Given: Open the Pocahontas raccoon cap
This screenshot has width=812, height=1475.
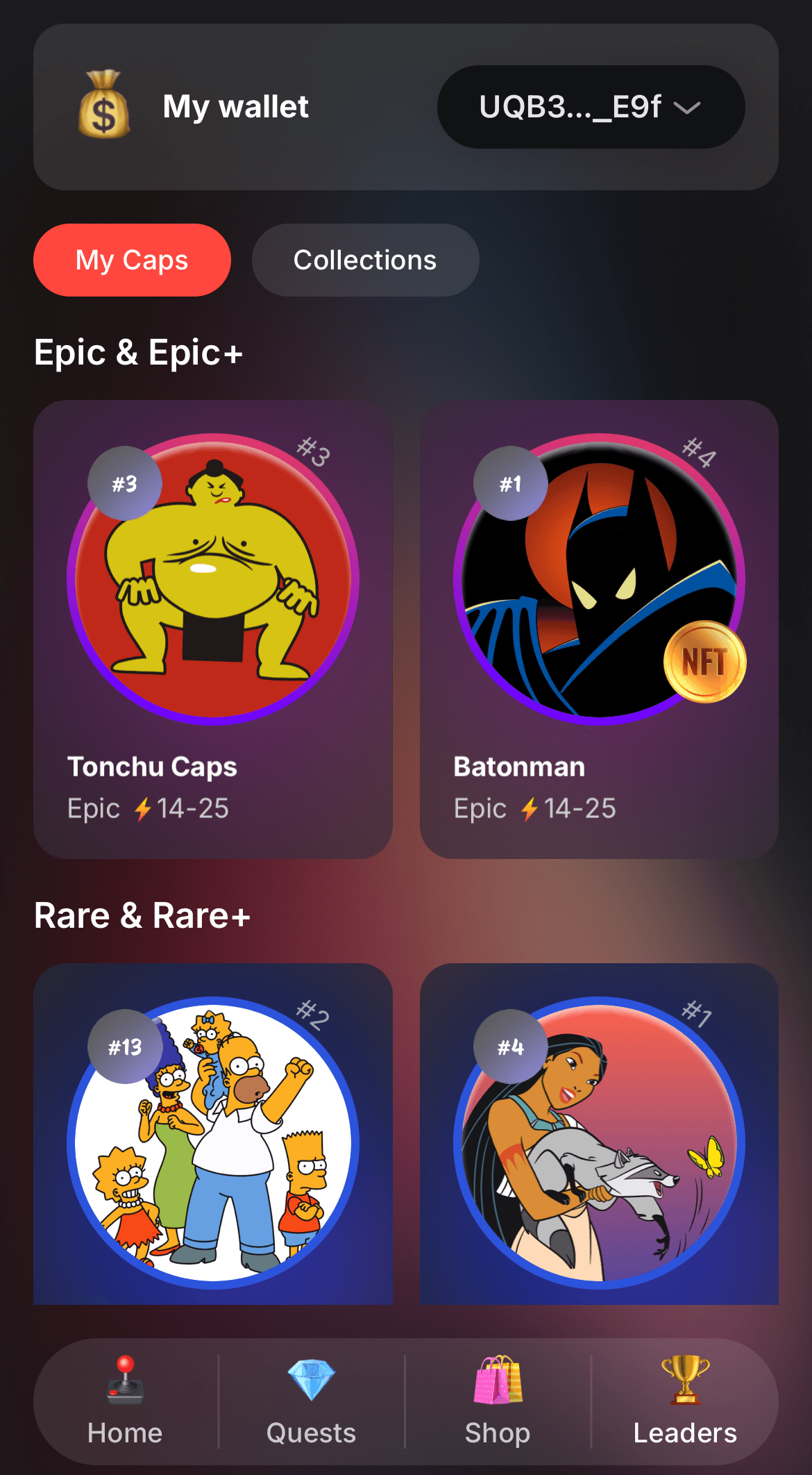Looking at the screenshot, I should point(600,1146).
